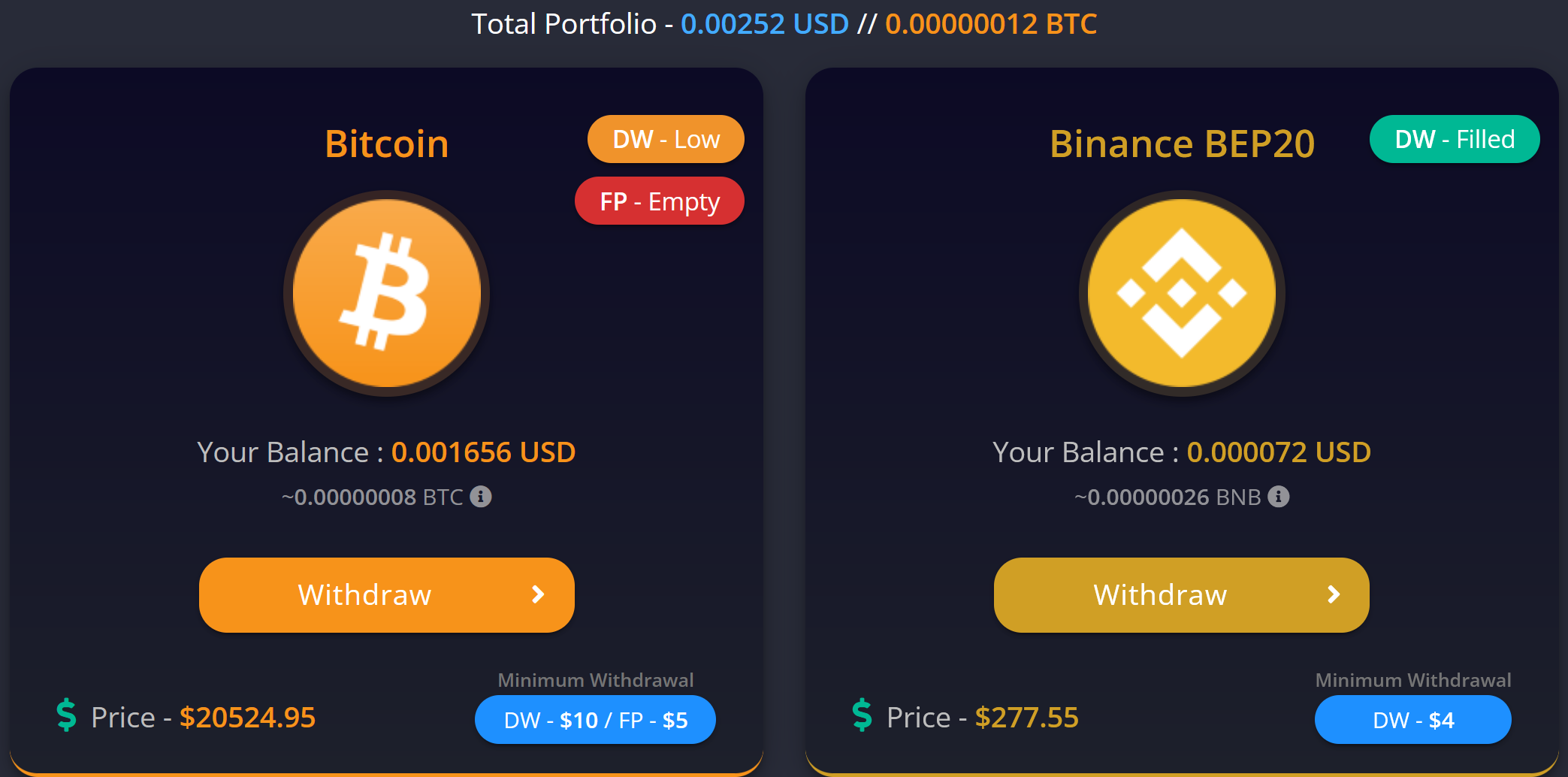Open info icon beside BTC amount
The width and height of the screenshot is (1568, 777).
click(x=481, y=497)
